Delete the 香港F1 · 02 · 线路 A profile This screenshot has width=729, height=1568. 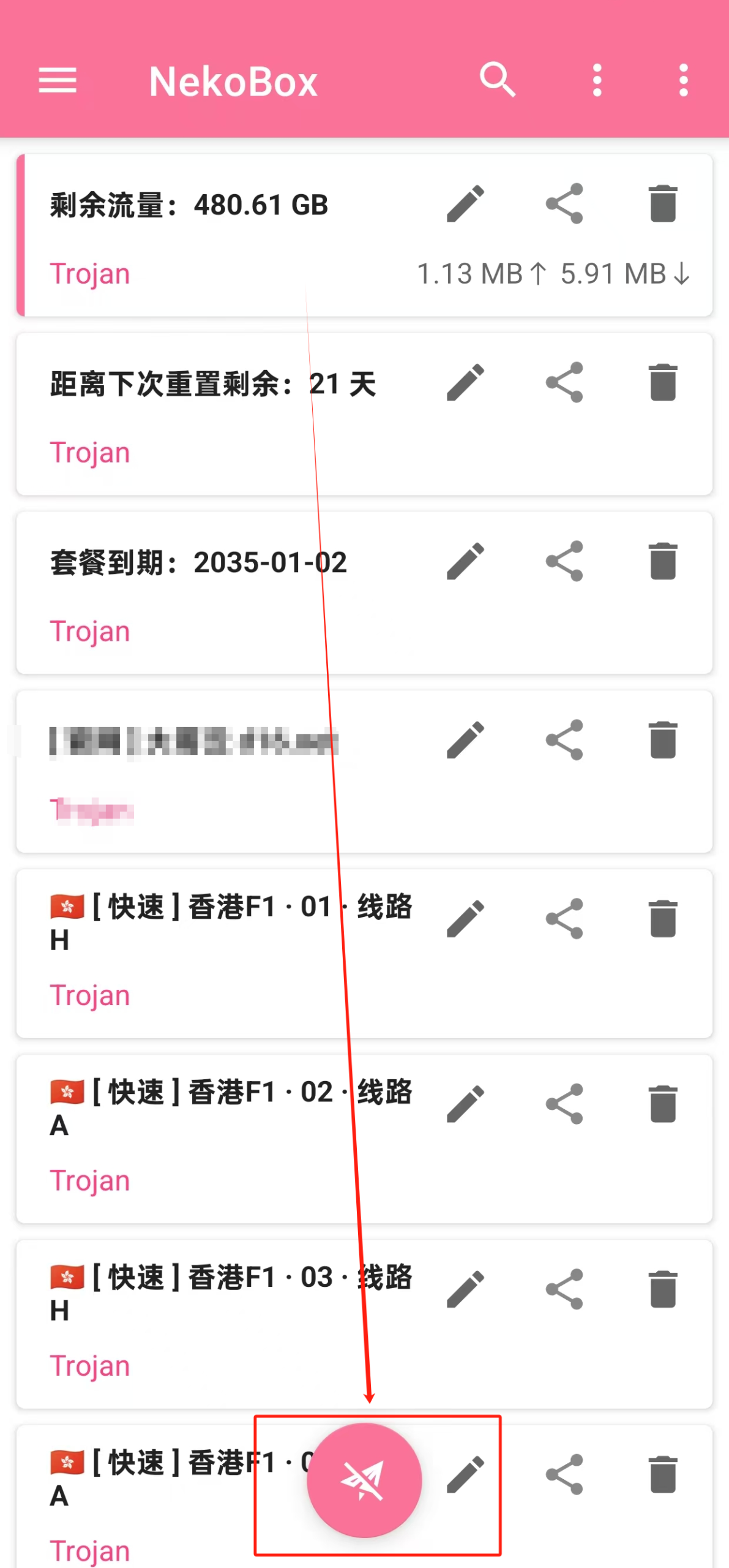click(662, 1104)
